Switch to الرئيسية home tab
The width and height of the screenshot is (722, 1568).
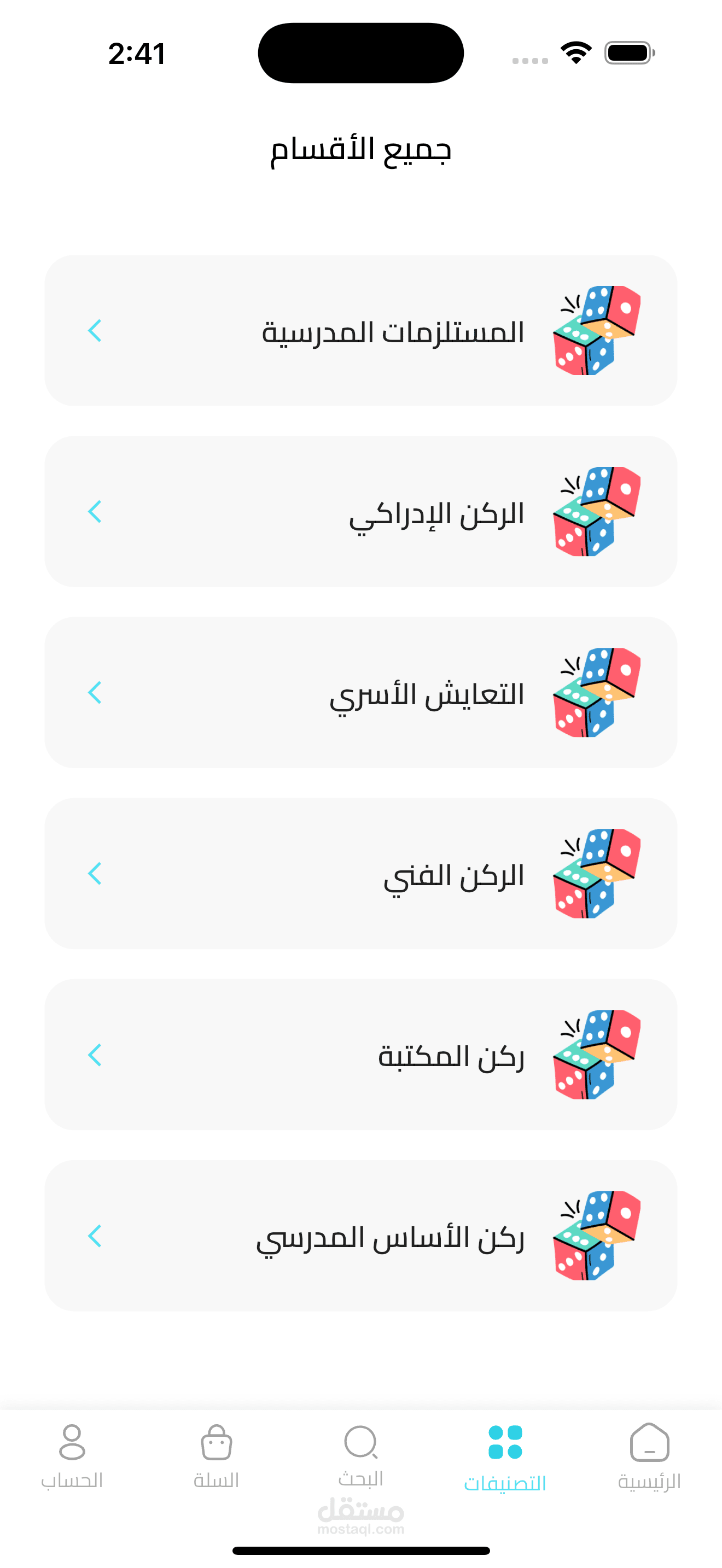click(x=649, y=1455)
